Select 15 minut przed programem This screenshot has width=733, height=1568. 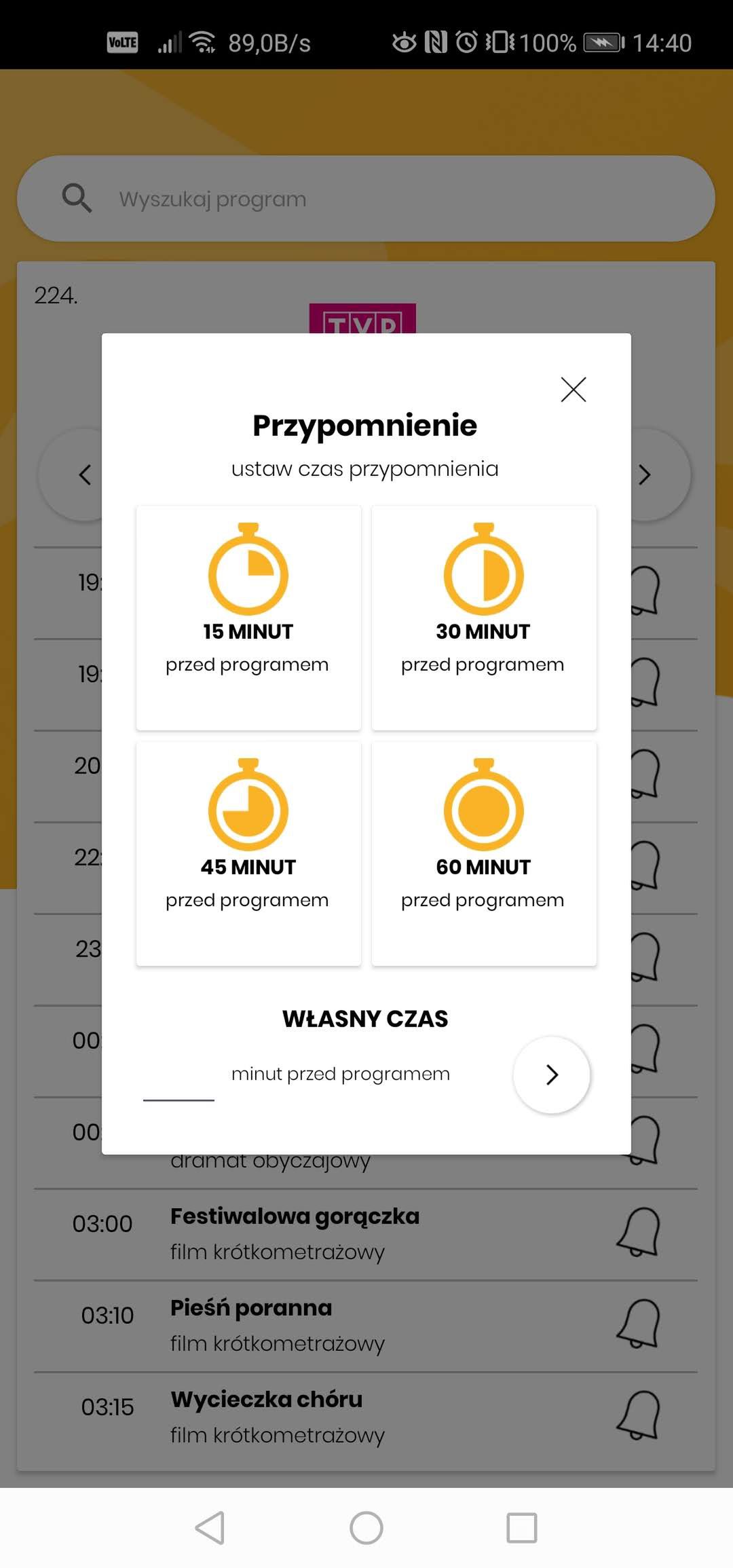click(248, 618)
